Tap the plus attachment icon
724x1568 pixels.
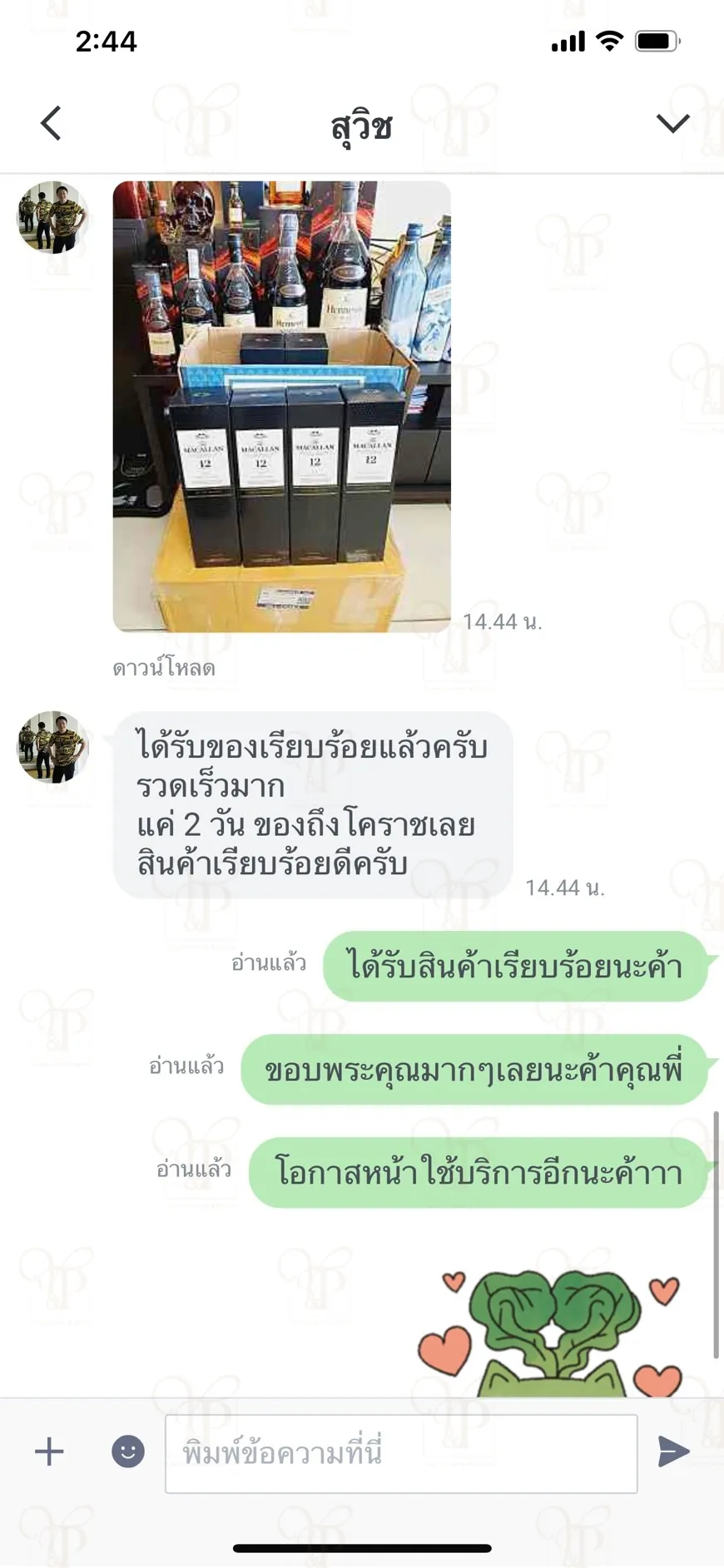click(49, 1452)
